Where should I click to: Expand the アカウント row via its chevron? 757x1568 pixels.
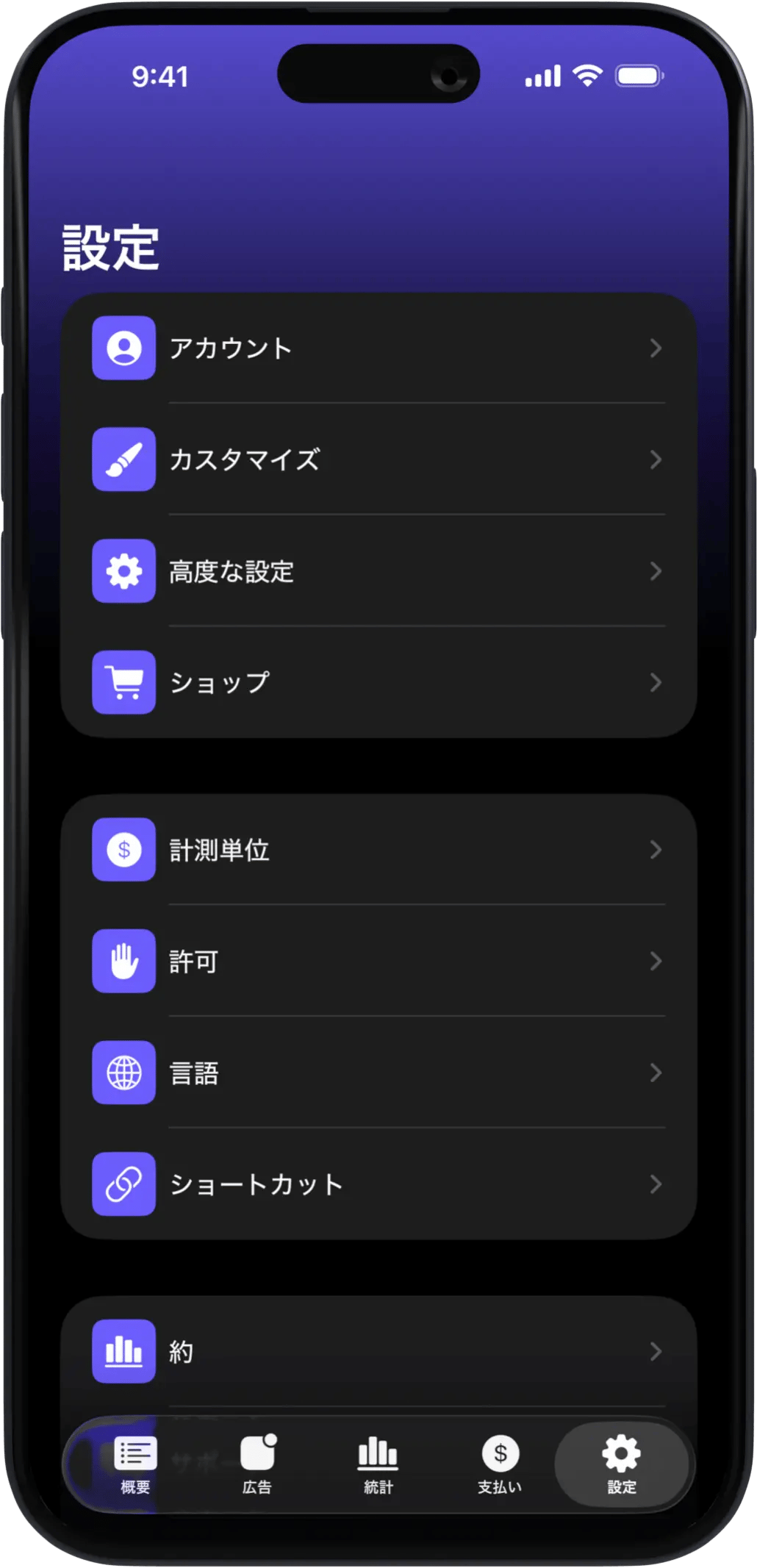click(x=656, y=348)
